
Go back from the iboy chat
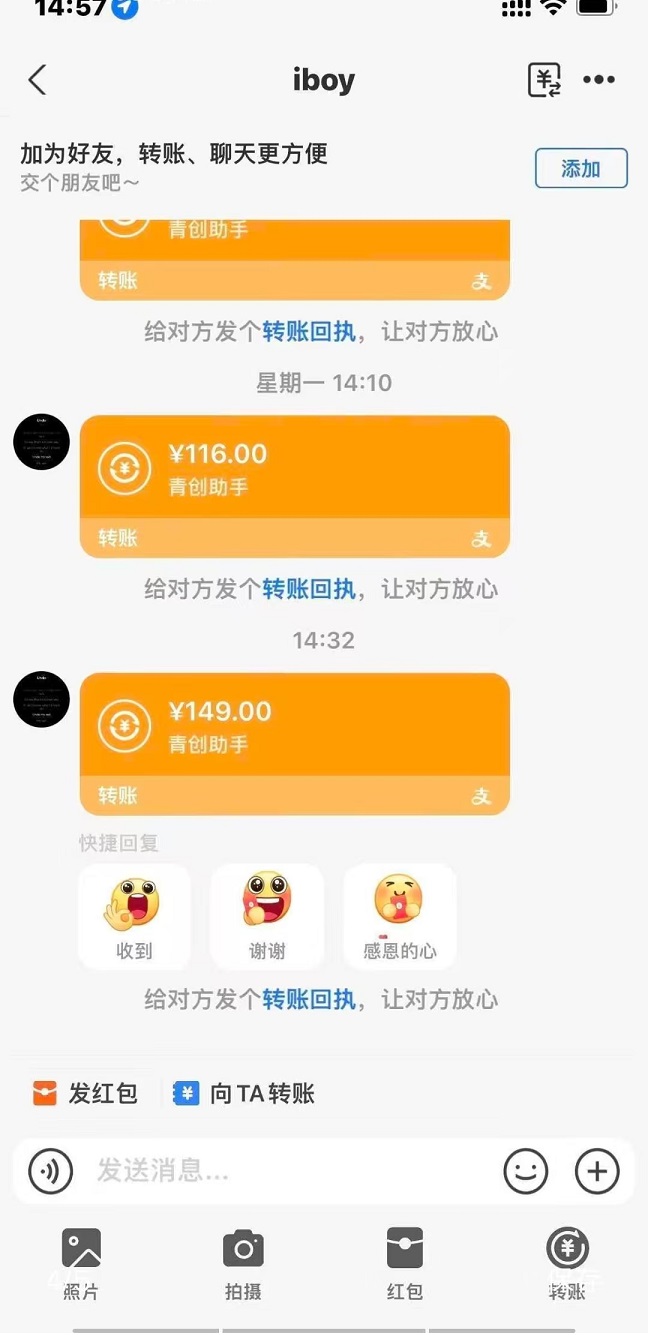37,80
